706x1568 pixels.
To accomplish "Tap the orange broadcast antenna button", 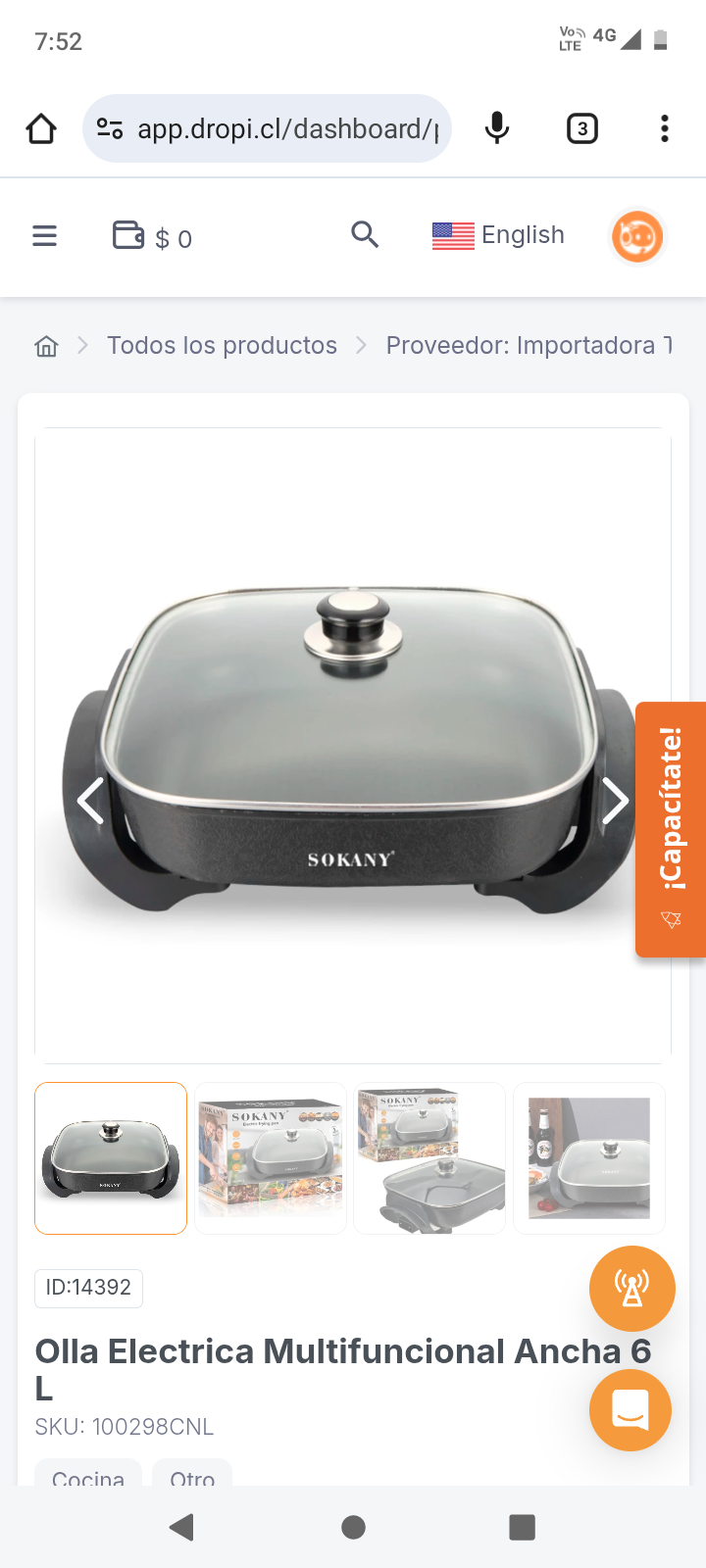I will 632,1289.
